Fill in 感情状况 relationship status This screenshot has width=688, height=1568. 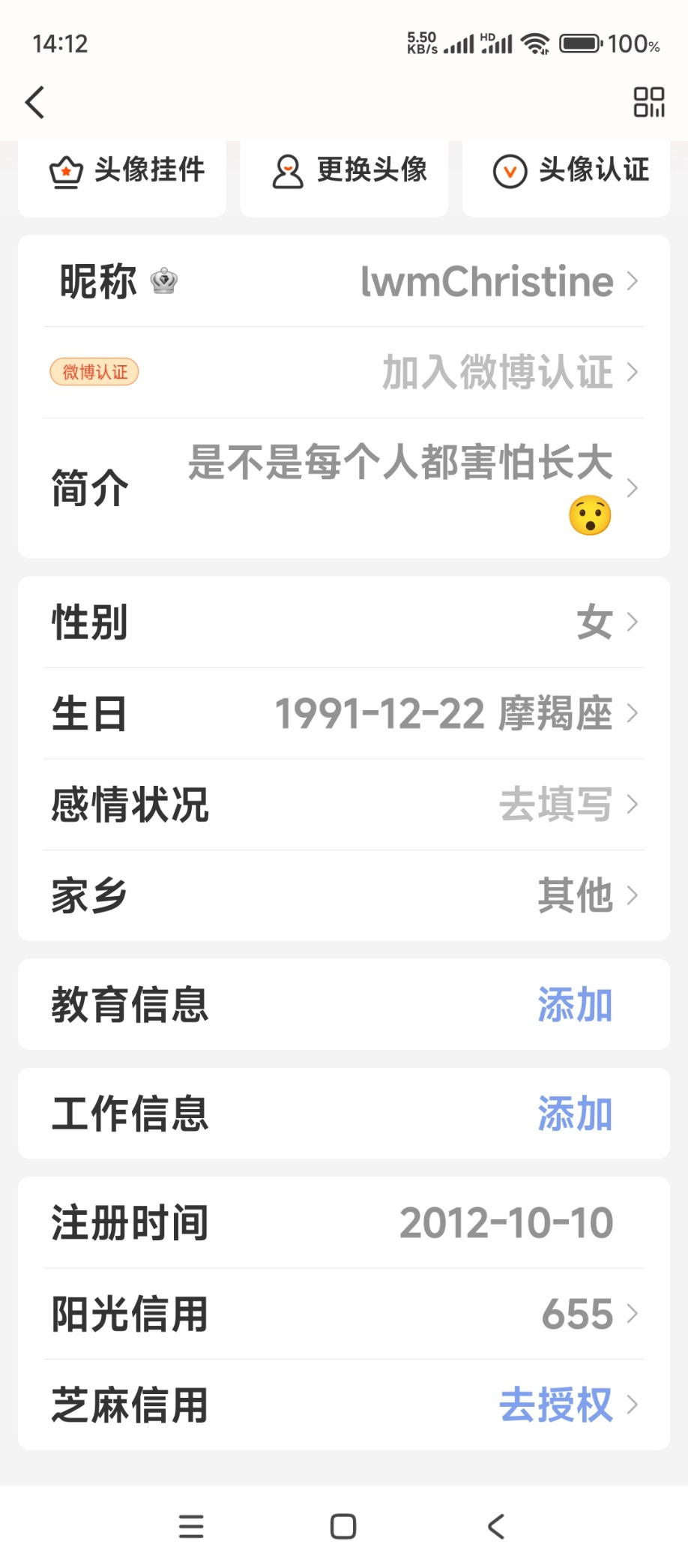click(x=344, y=805)
